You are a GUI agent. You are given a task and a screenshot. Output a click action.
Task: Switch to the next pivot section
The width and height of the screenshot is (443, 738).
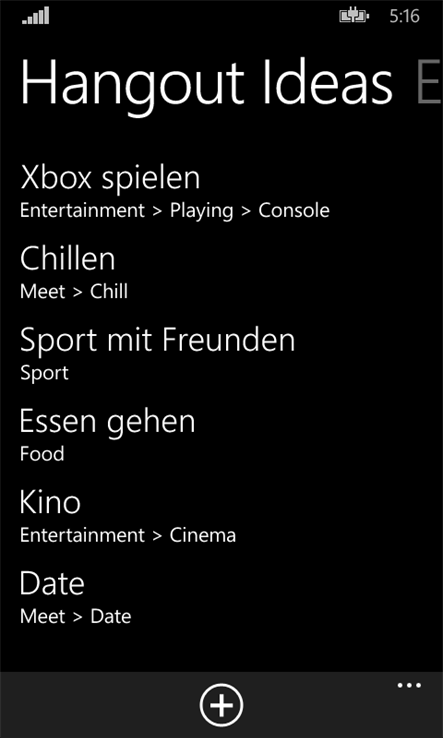coord(429,82)
